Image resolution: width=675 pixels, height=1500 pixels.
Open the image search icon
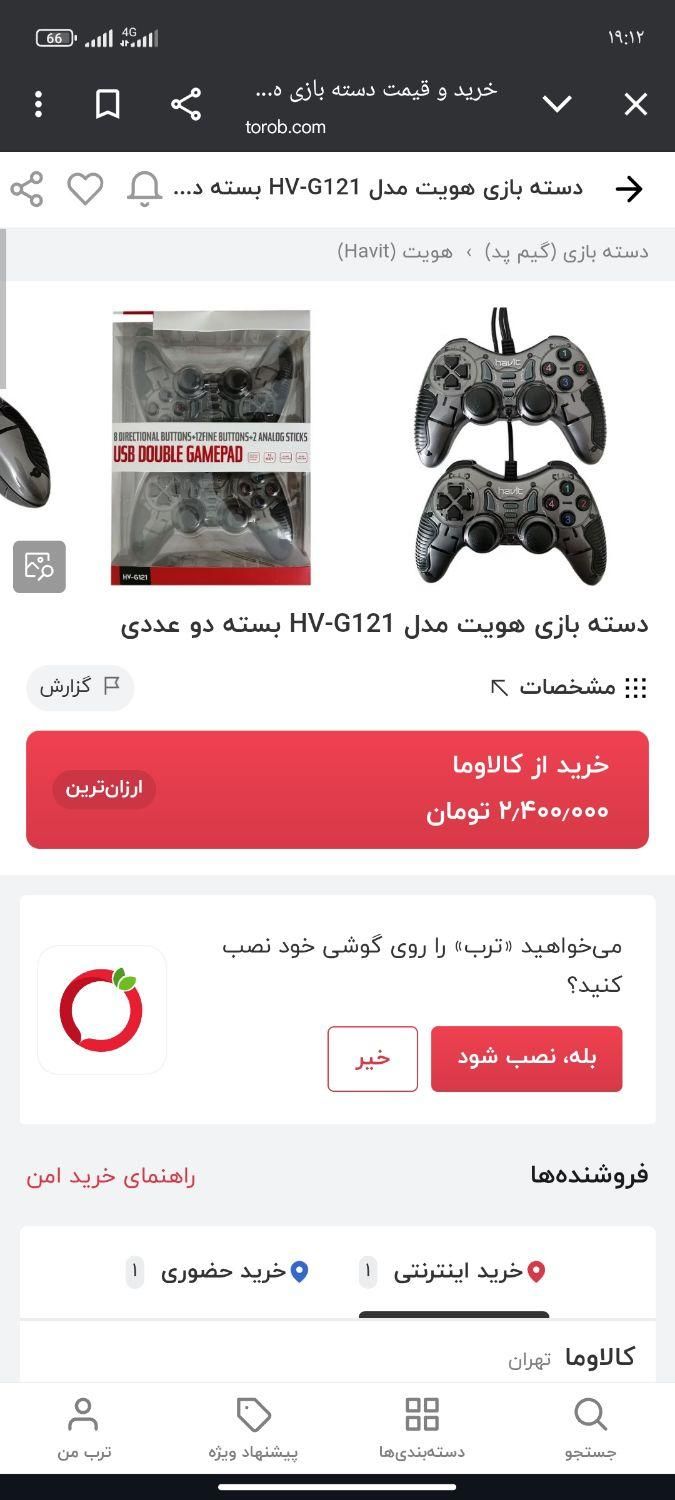click(40, 567)
